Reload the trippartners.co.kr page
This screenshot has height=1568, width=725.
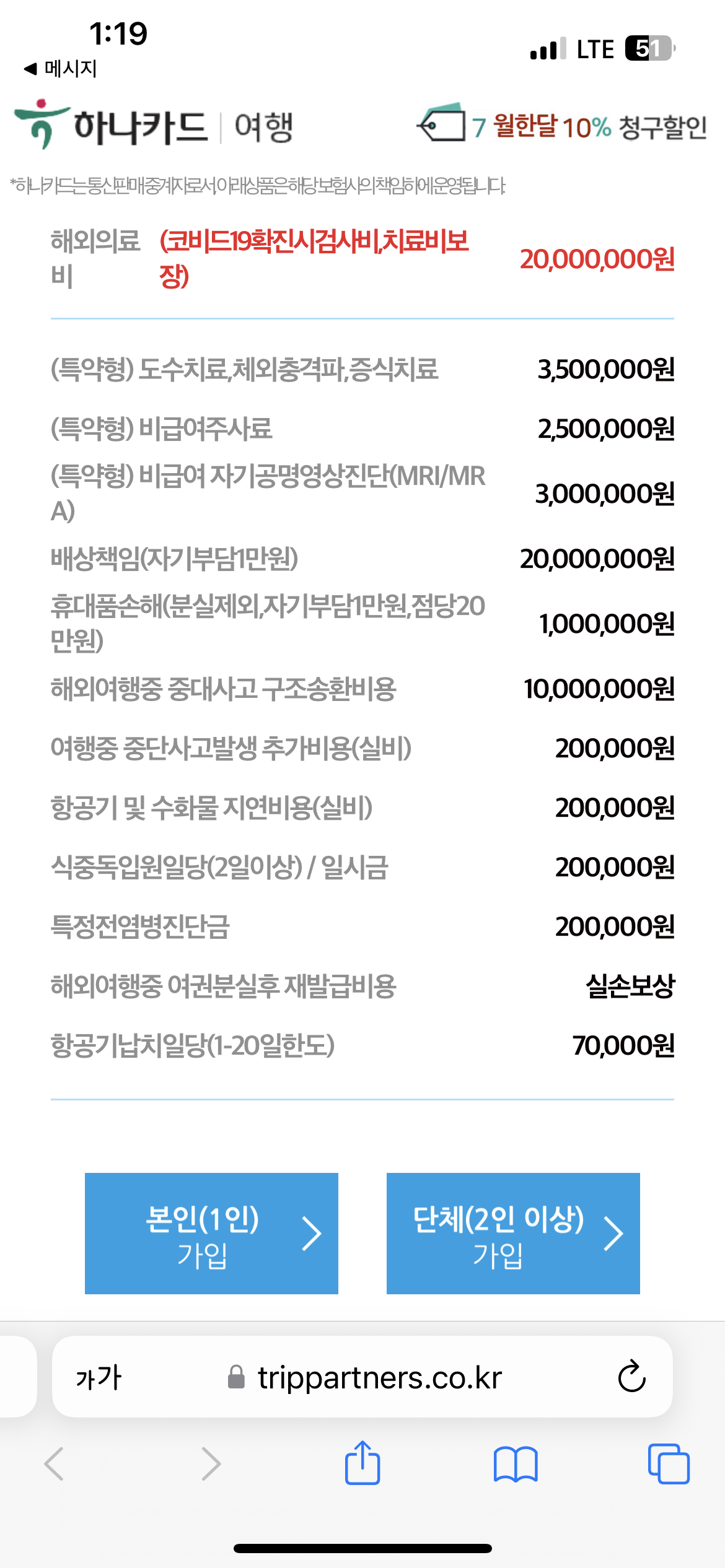pyautogui.click(x=631, y=1378)
